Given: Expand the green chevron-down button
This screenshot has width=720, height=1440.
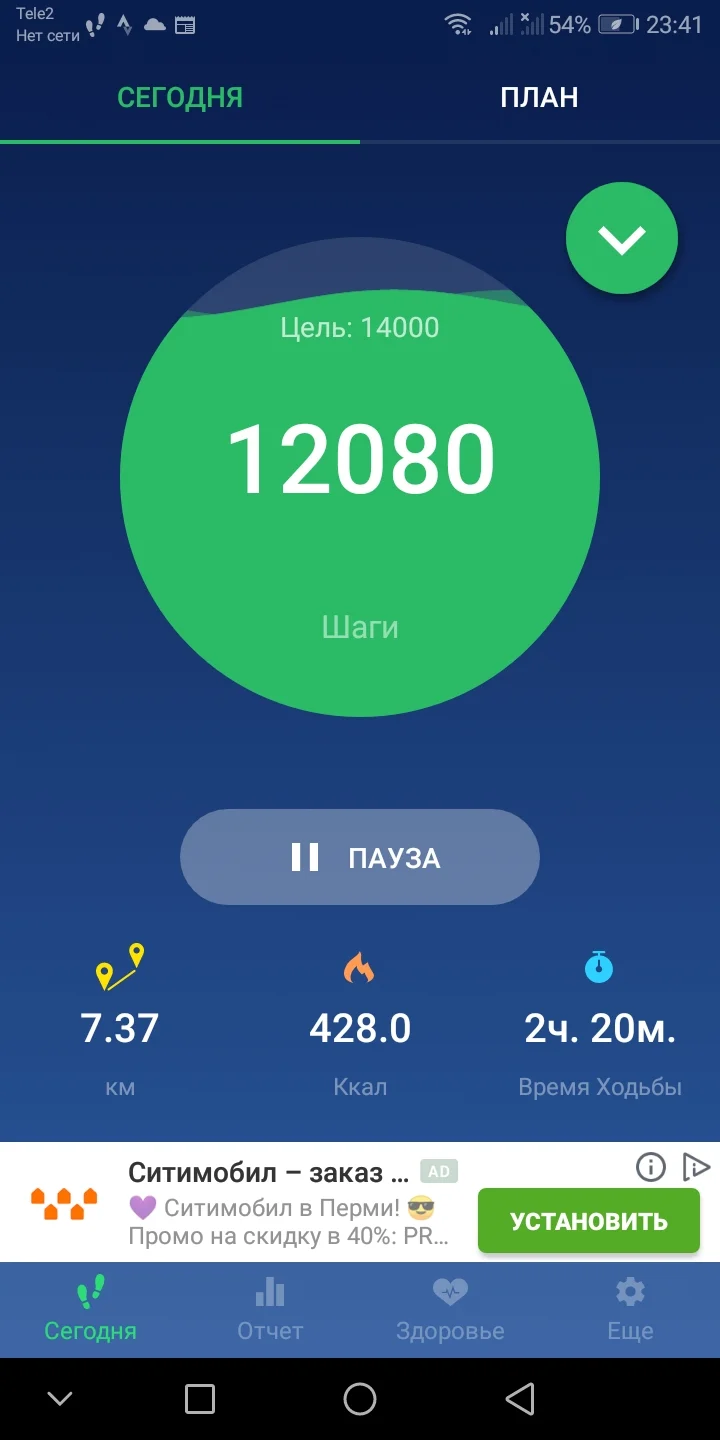Looking at the screenshot, I should point(622,239).
